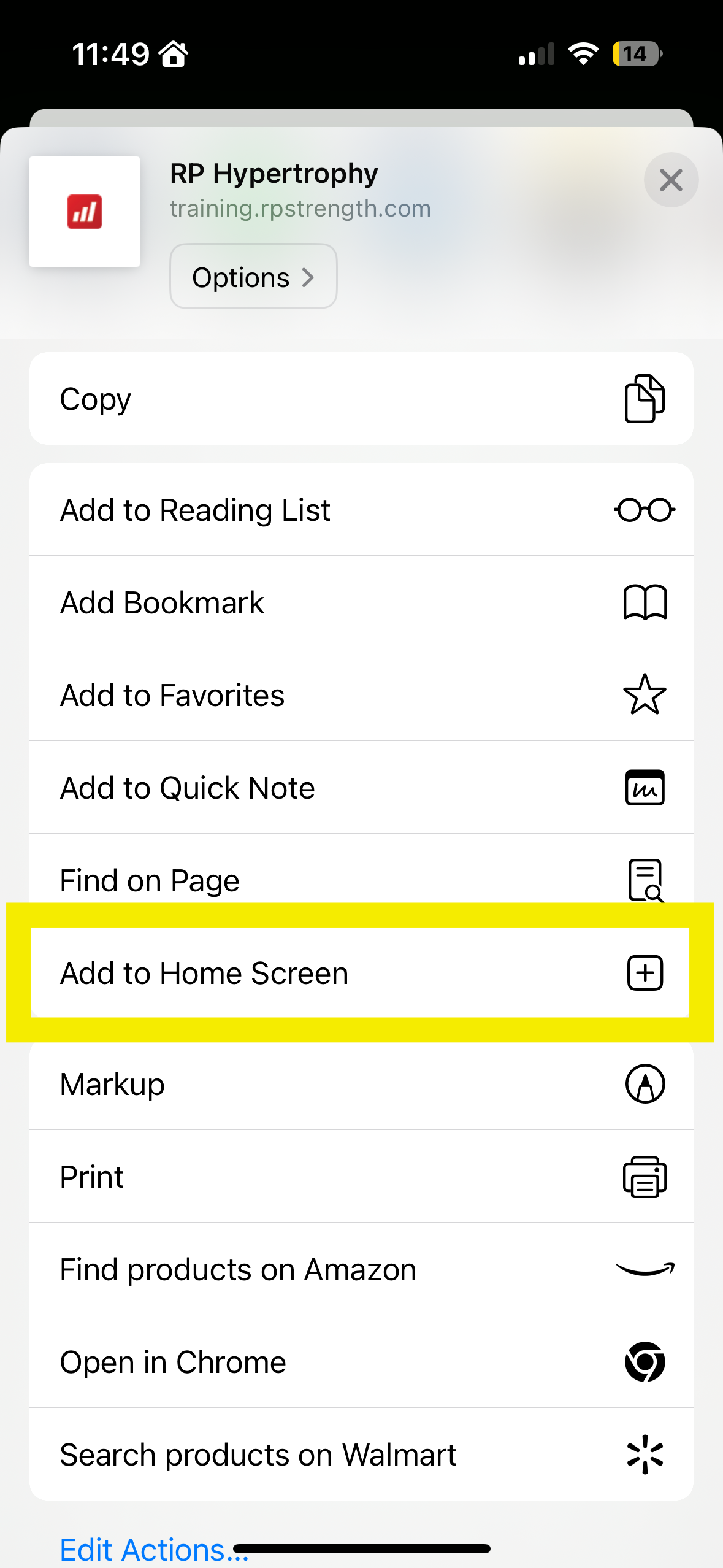723x1568 pixels.
Task: Choose Search products on Walmart
Action: point(361,1455)
